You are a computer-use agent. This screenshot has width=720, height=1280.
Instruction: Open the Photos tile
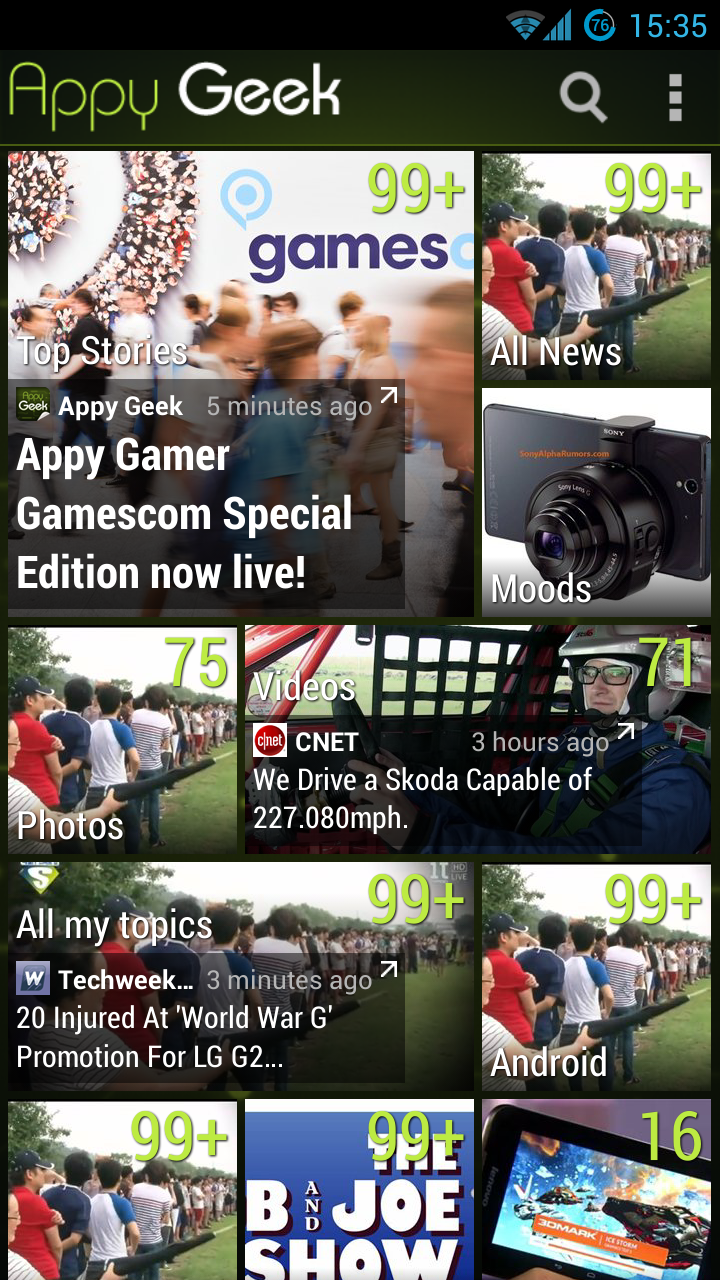tap(122, 740)
